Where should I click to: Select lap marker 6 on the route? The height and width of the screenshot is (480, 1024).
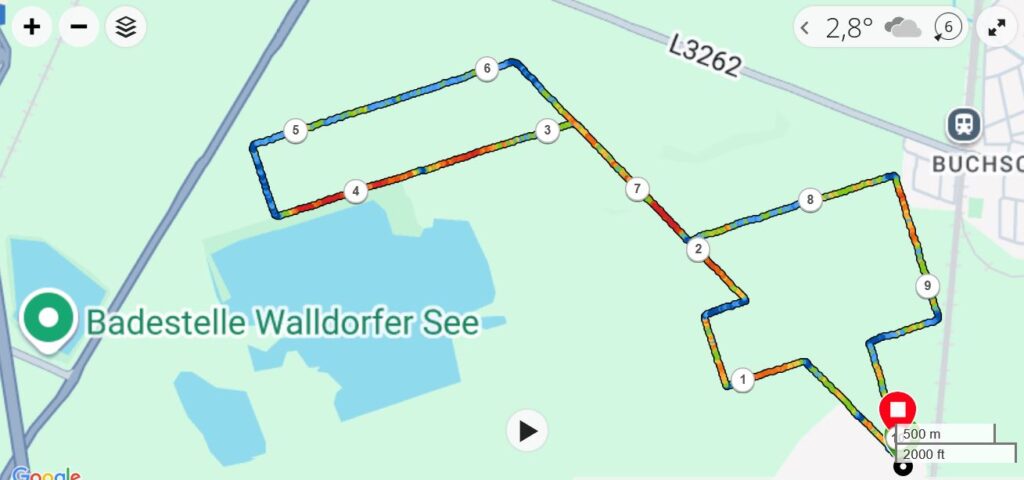pyautogui.click(x=486, y=69)
